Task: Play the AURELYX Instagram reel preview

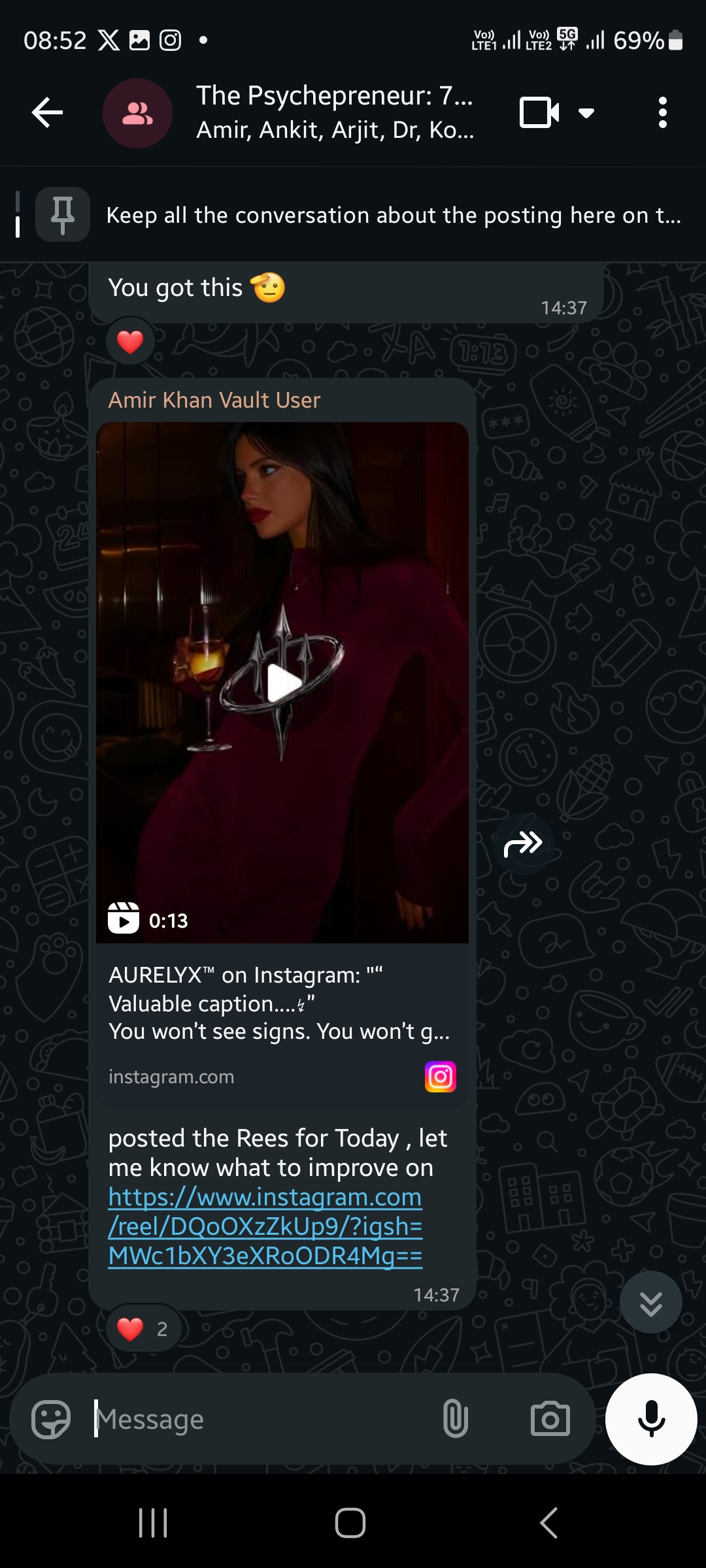Action: tap(282, 683)
